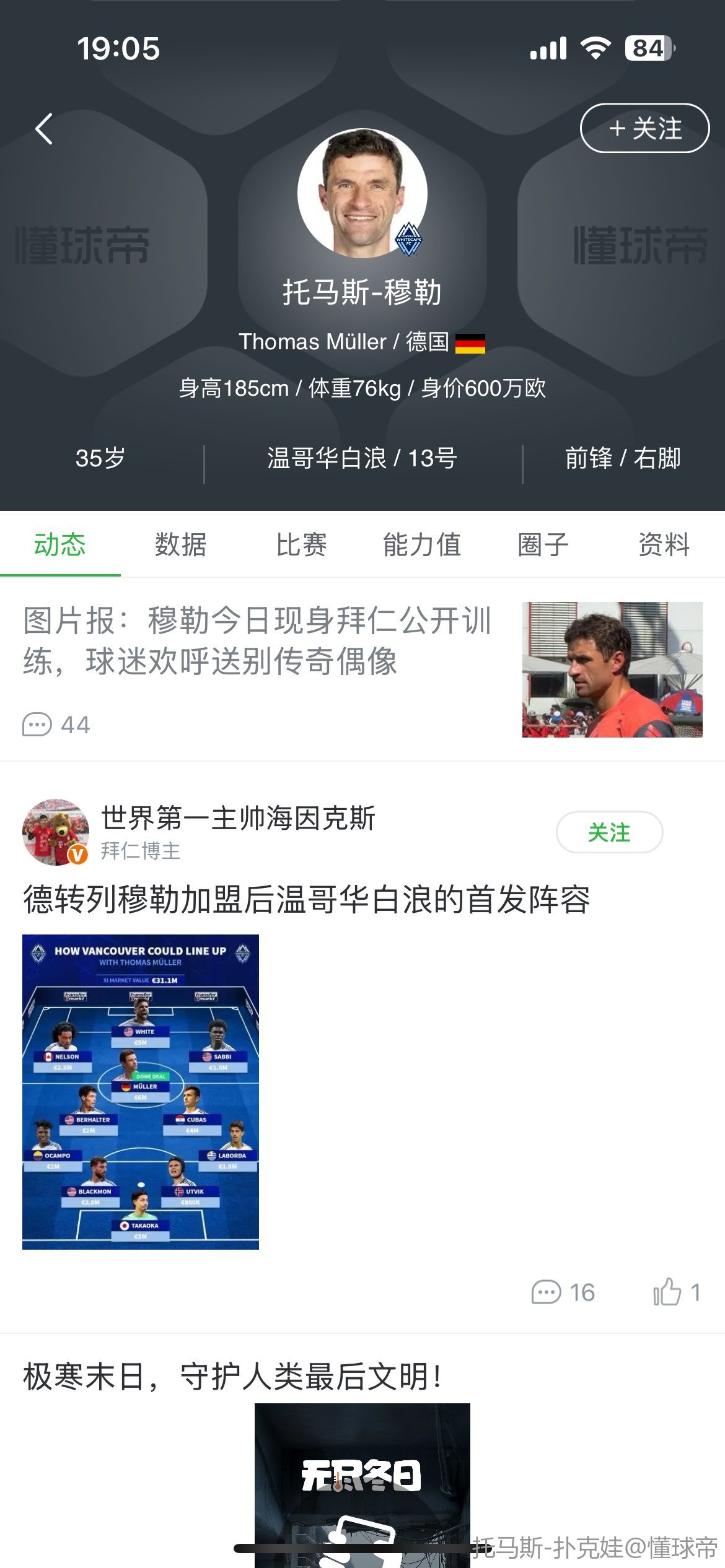This screenshot has width=725, height=1568.
Task: Switch to the 圈子 tab
Action: point(543,545)
